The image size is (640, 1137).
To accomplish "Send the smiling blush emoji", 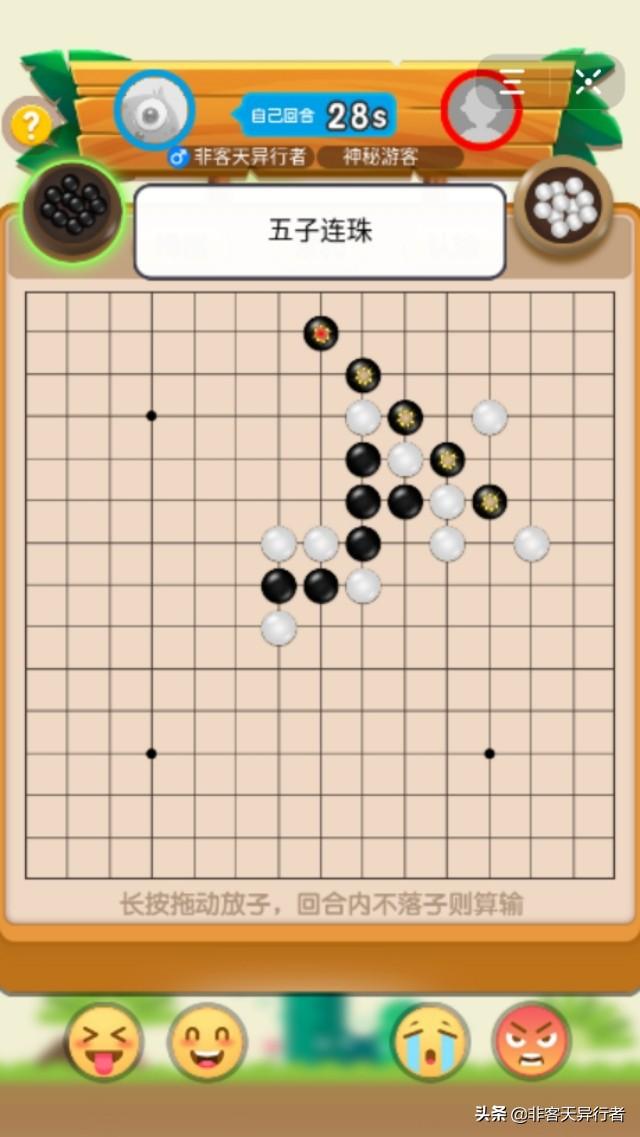I will coord(207,1041).
